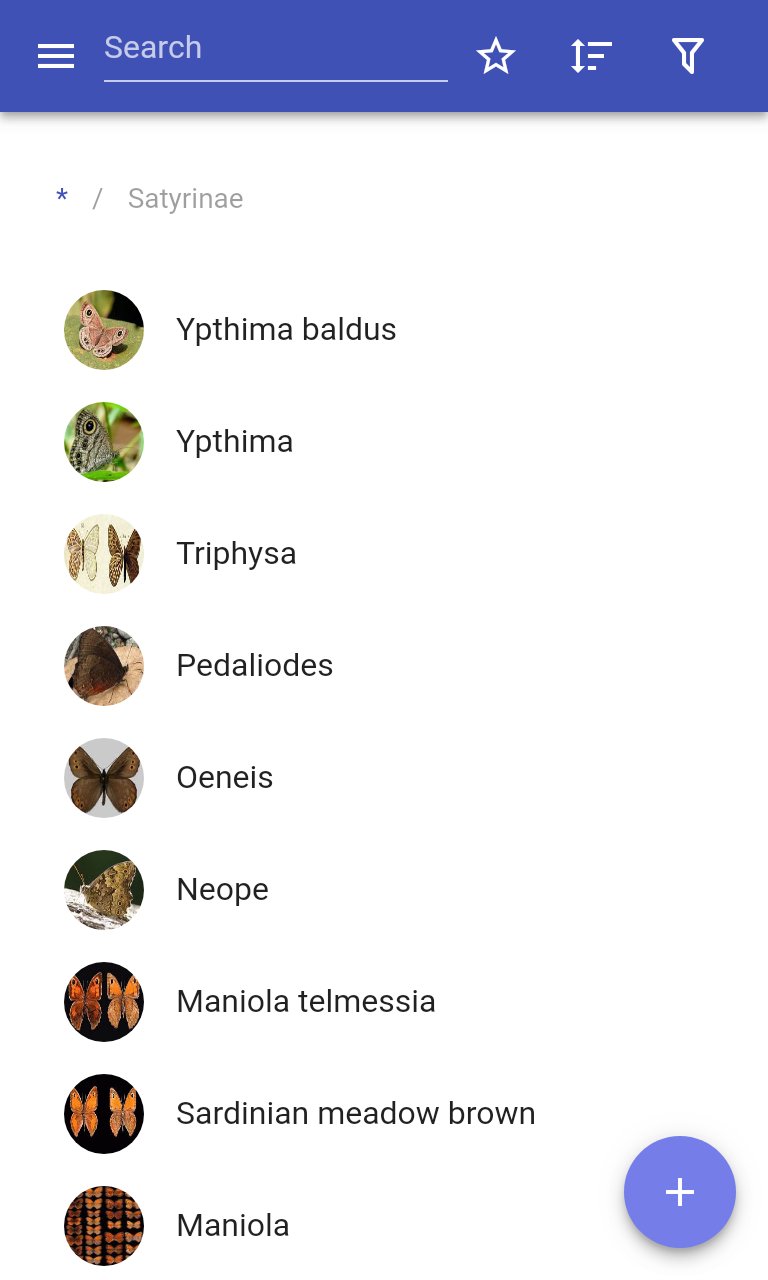View the Pedaliodes entry
This screenshot has width=768, height=1280.
click(x=254, y=666)
